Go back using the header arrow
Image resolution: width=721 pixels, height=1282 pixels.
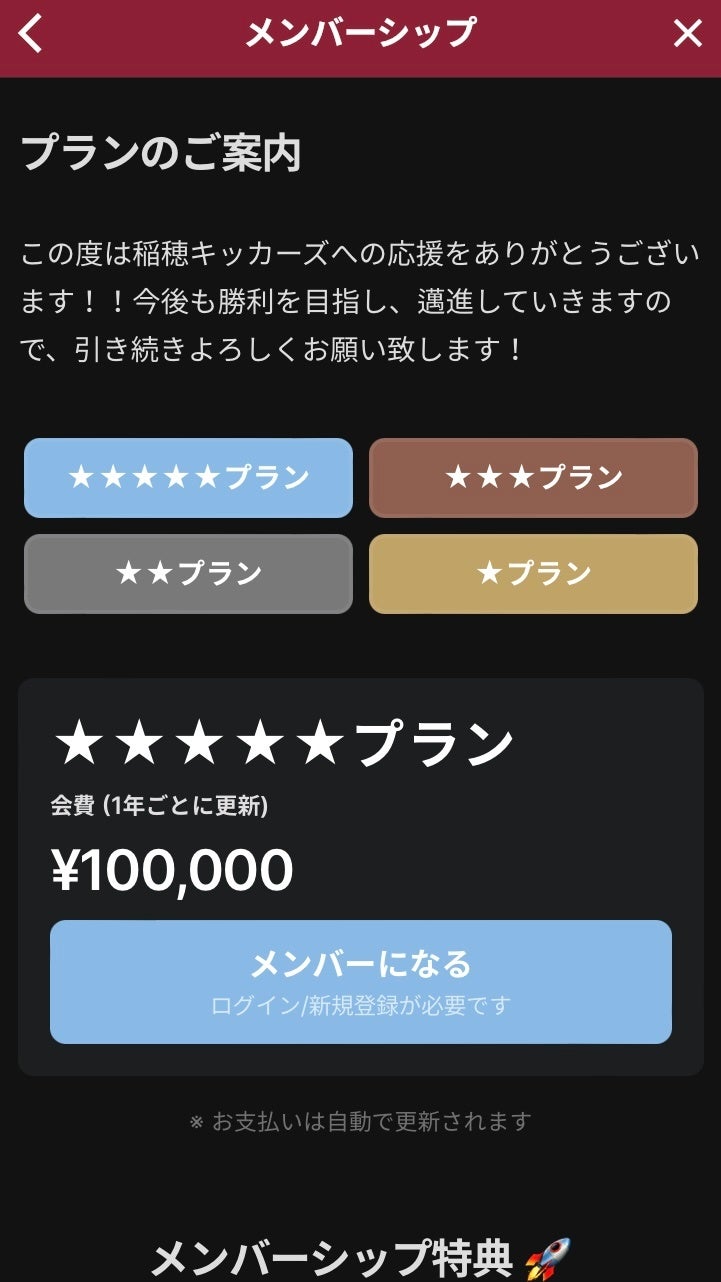[x=32, y=34]
